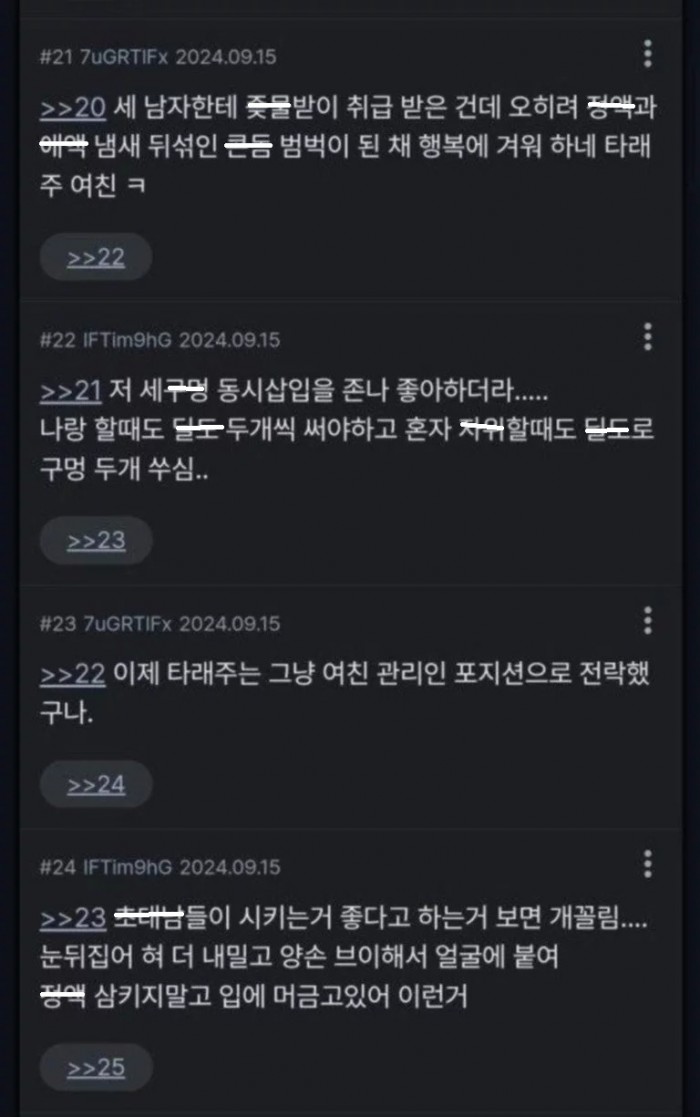700x1117 pixels.
Task: Open the overflow menu on post #21
Action: pyautogui.click(x=648, y=54)
